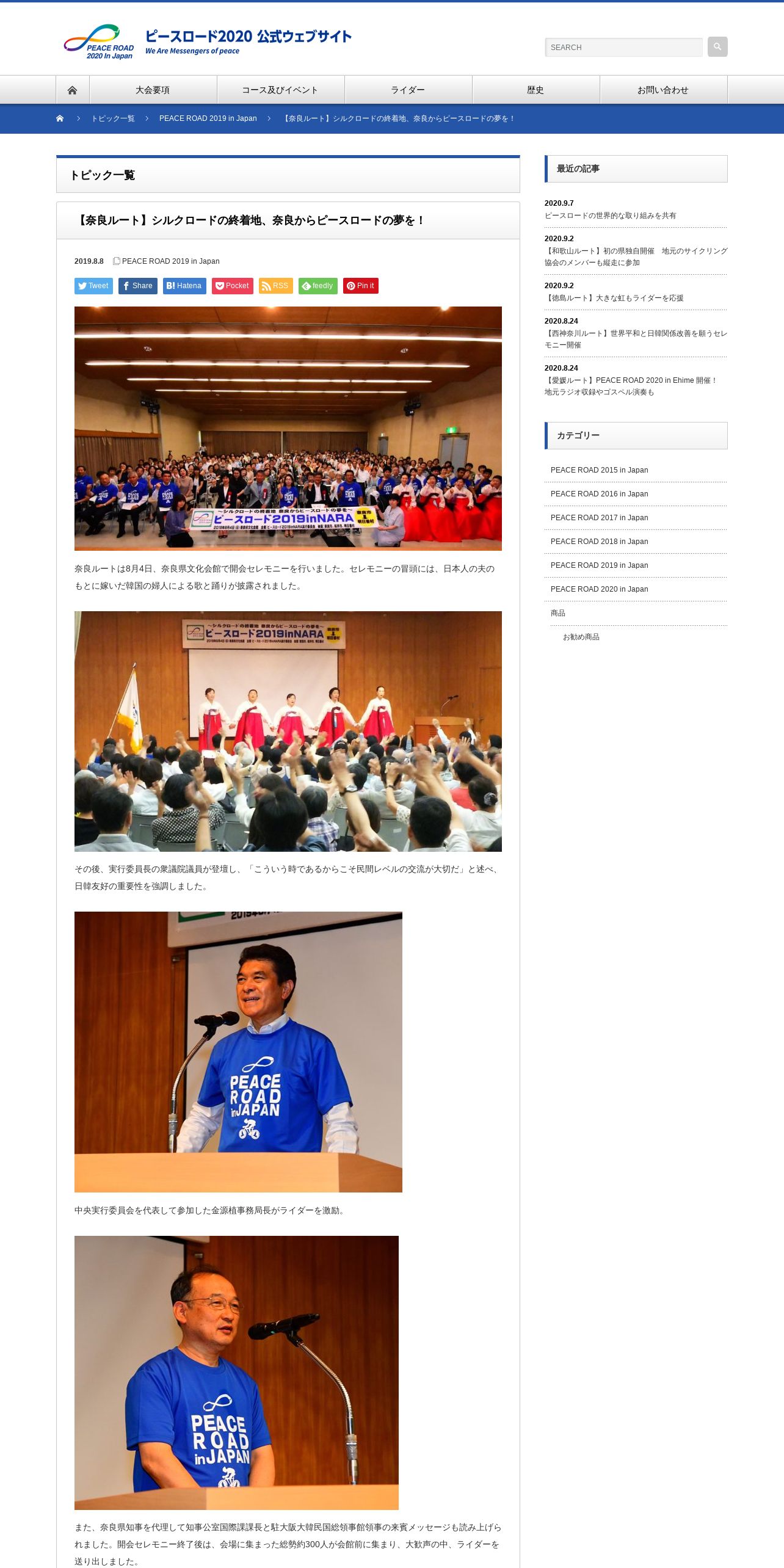Bookmark article with Hatena button
784x1568 pixels.
184,286
